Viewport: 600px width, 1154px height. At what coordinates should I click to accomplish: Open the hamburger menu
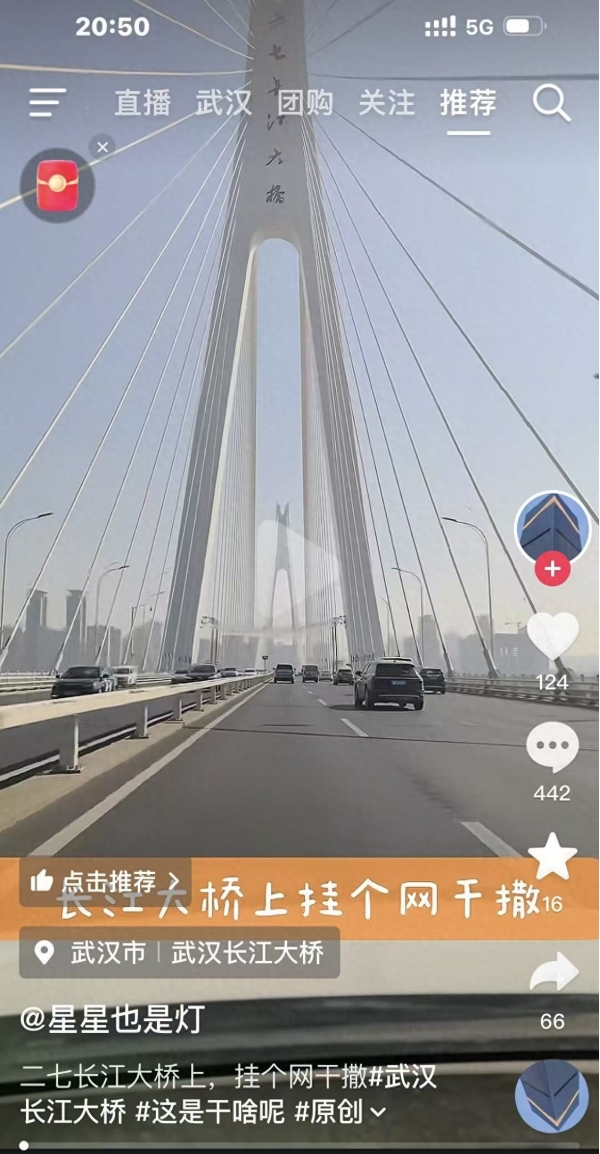coord(47,102)
